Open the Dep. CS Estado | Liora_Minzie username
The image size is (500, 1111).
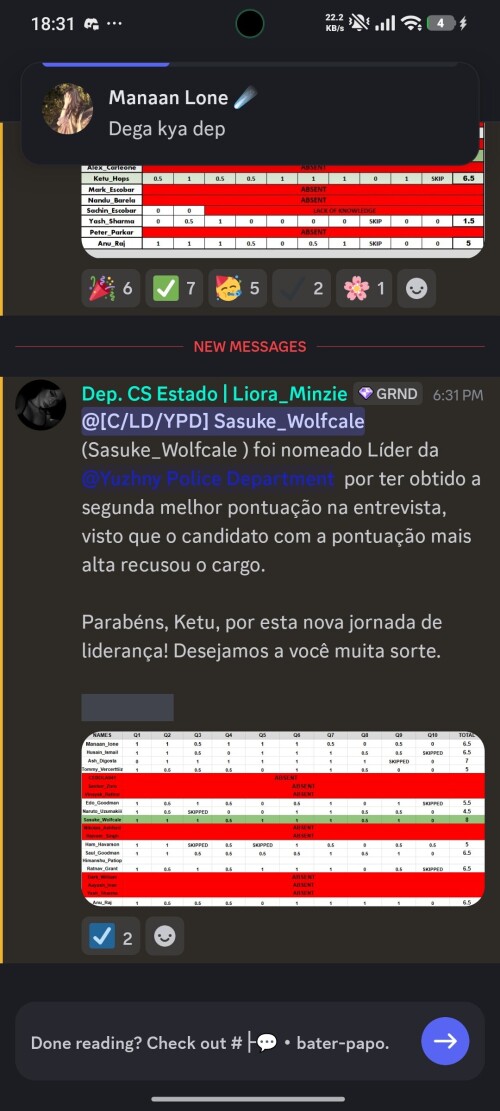pos(215,394)
